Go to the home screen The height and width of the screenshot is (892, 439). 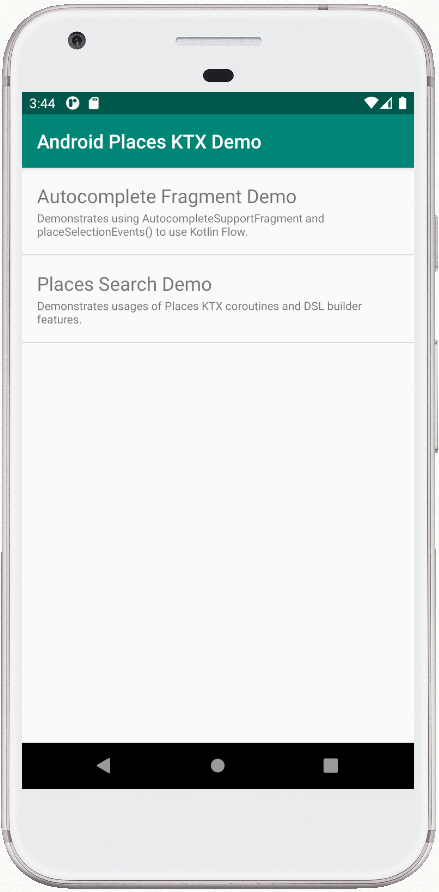pyautogui.click(x=218, y=766)
